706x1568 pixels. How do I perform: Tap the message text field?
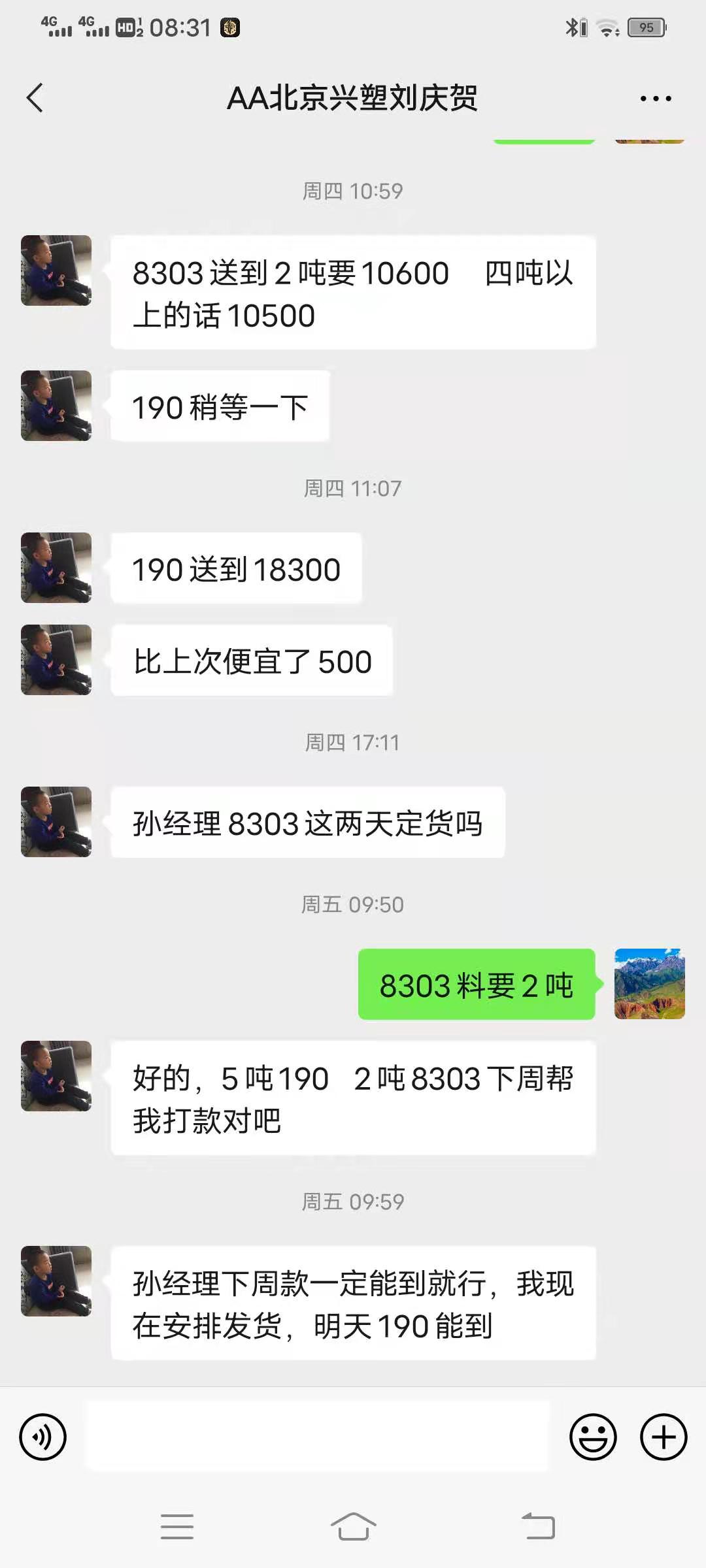point(318,1436)
